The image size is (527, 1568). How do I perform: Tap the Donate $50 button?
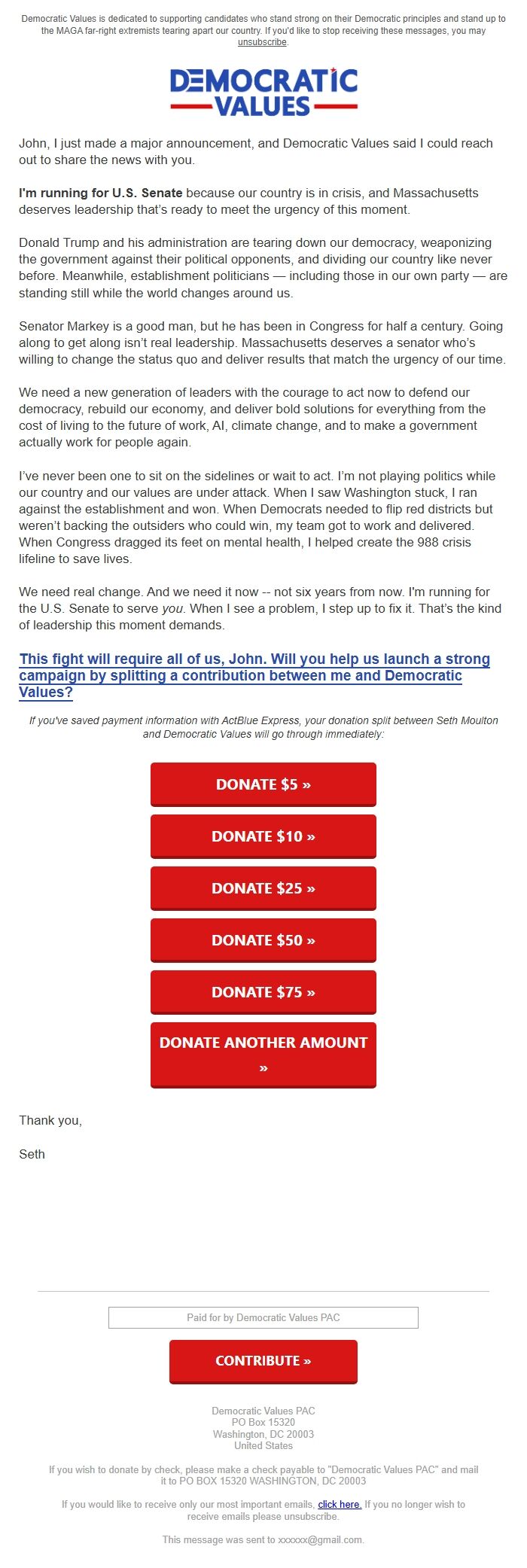tap(263, 940)
